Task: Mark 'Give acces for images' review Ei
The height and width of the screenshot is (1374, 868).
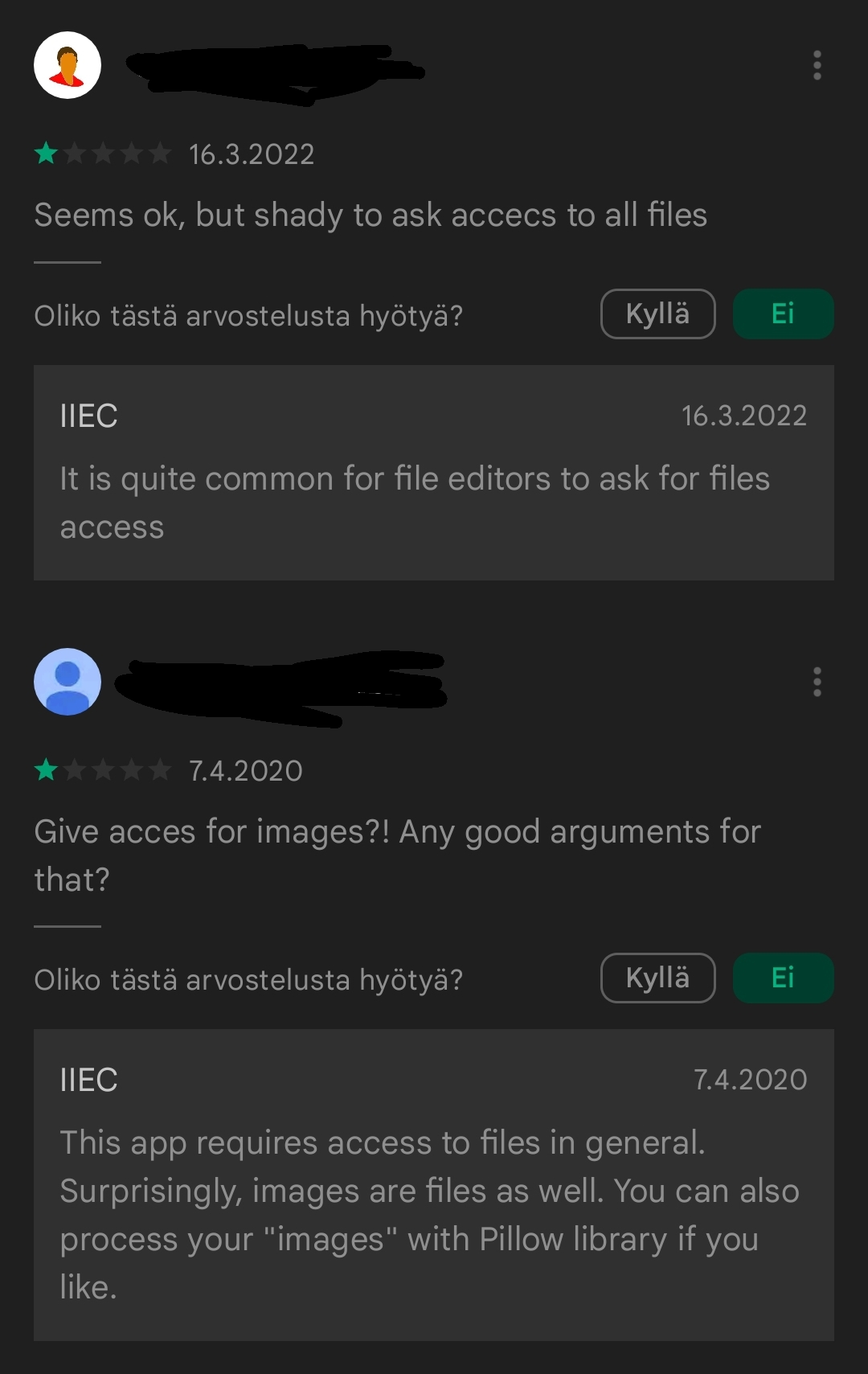Action: [783, 978]
